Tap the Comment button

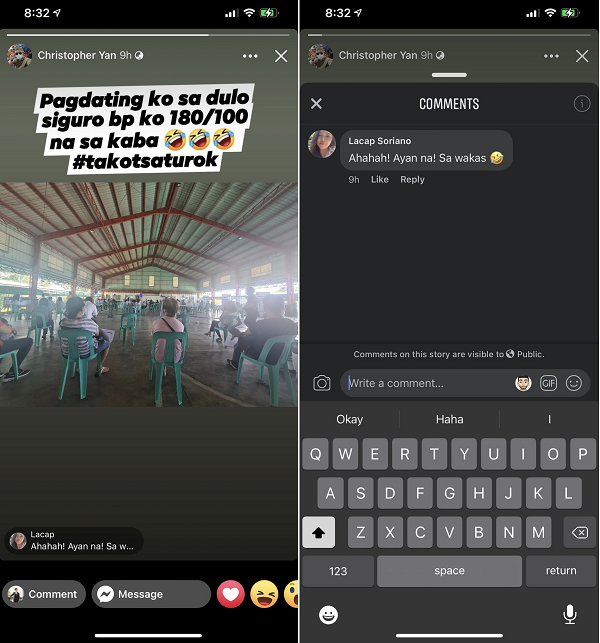click(x=43, y=594)
